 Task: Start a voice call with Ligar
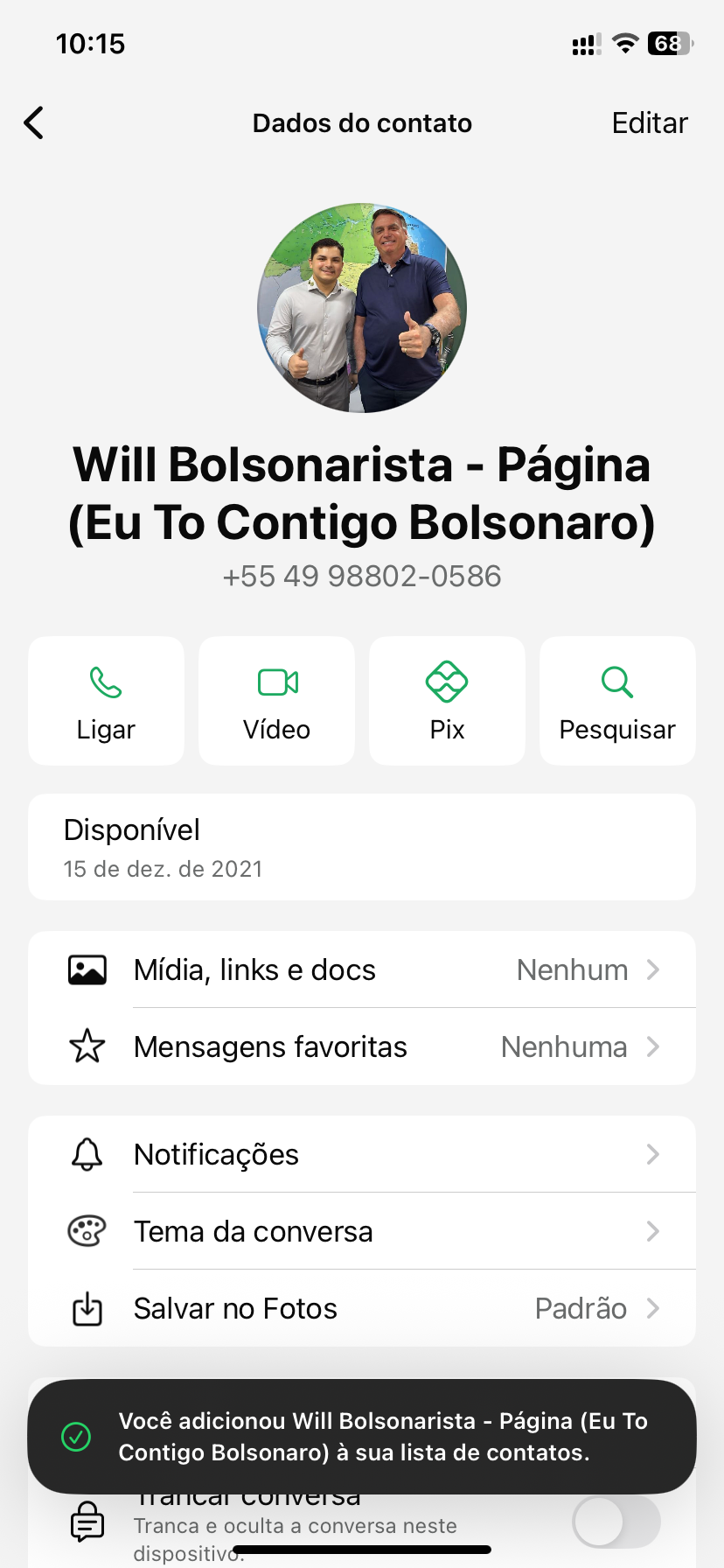tap(106, 701)
